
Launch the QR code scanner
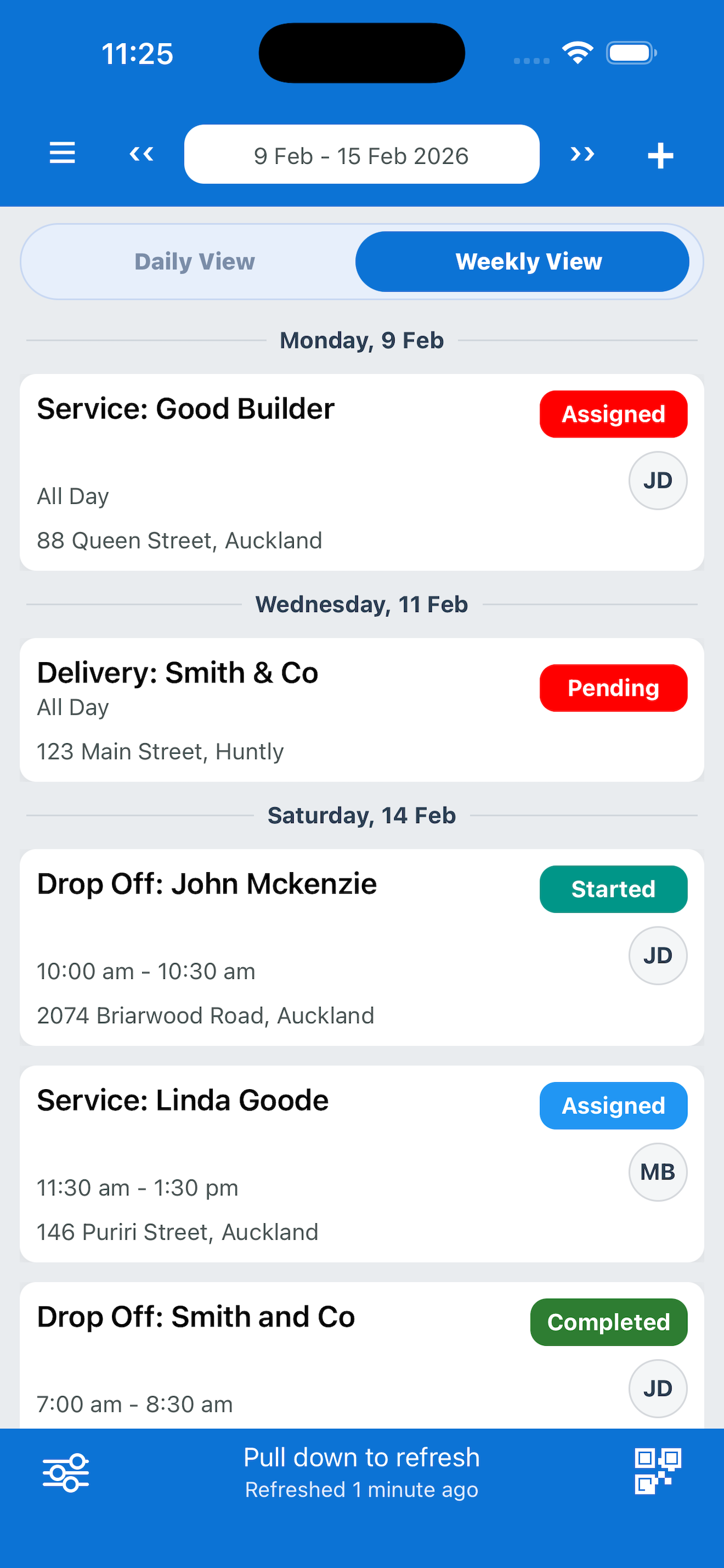pyautogui.click(x=658, y=1471)
